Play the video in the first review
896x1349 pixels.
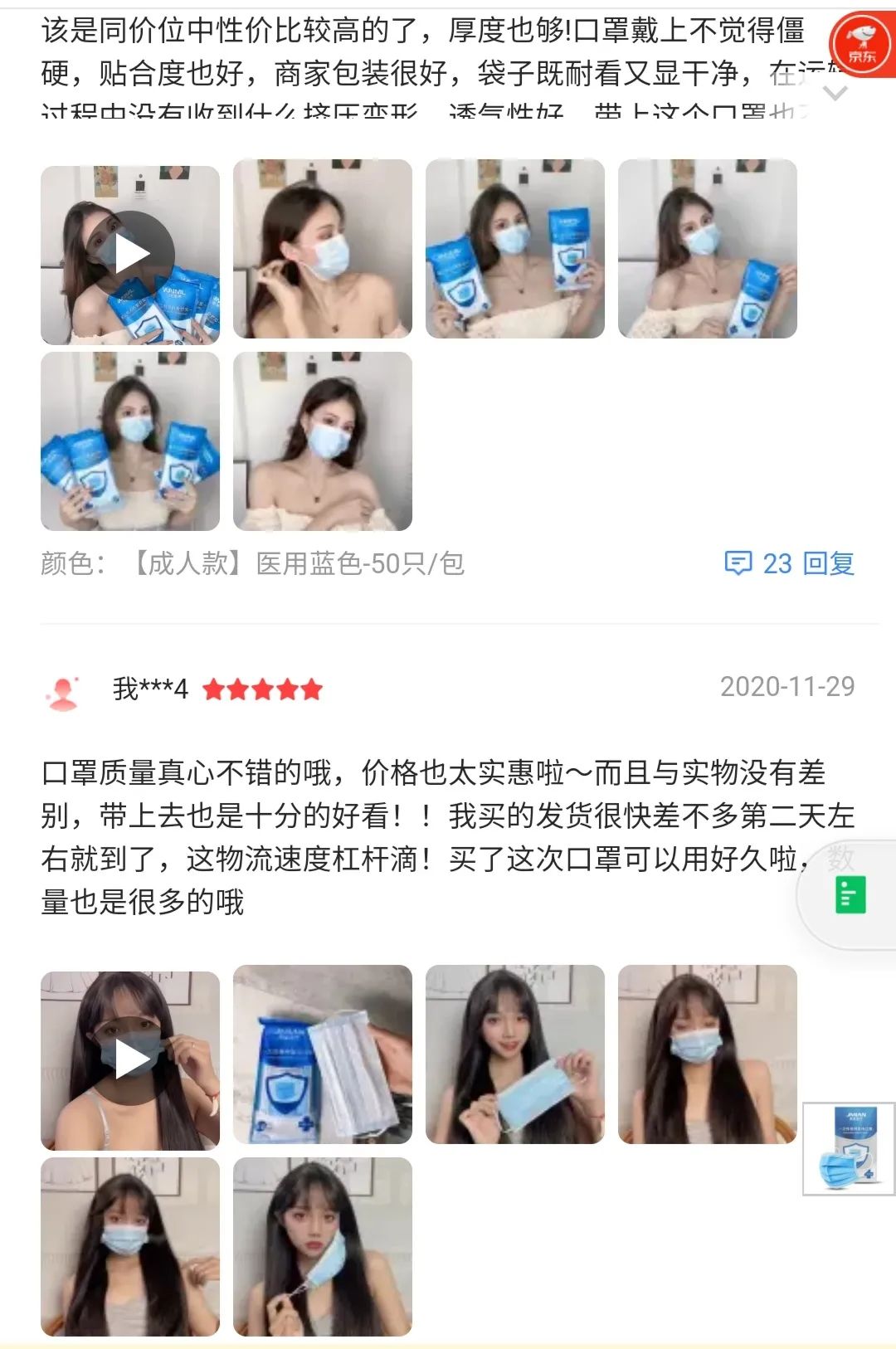tap(131, 254)
